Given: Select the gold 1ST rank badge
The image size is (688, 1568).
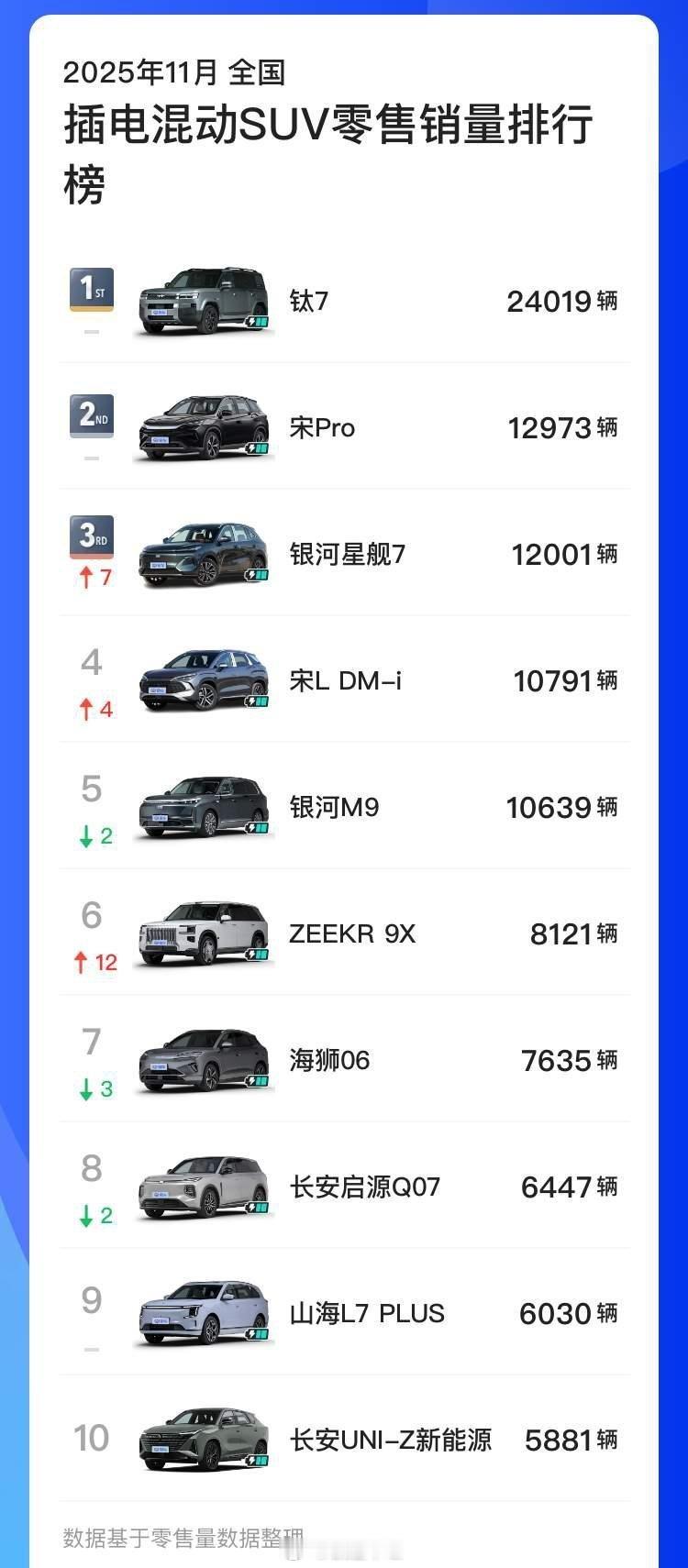Looking at the screenshot, I should coord(90,289).
